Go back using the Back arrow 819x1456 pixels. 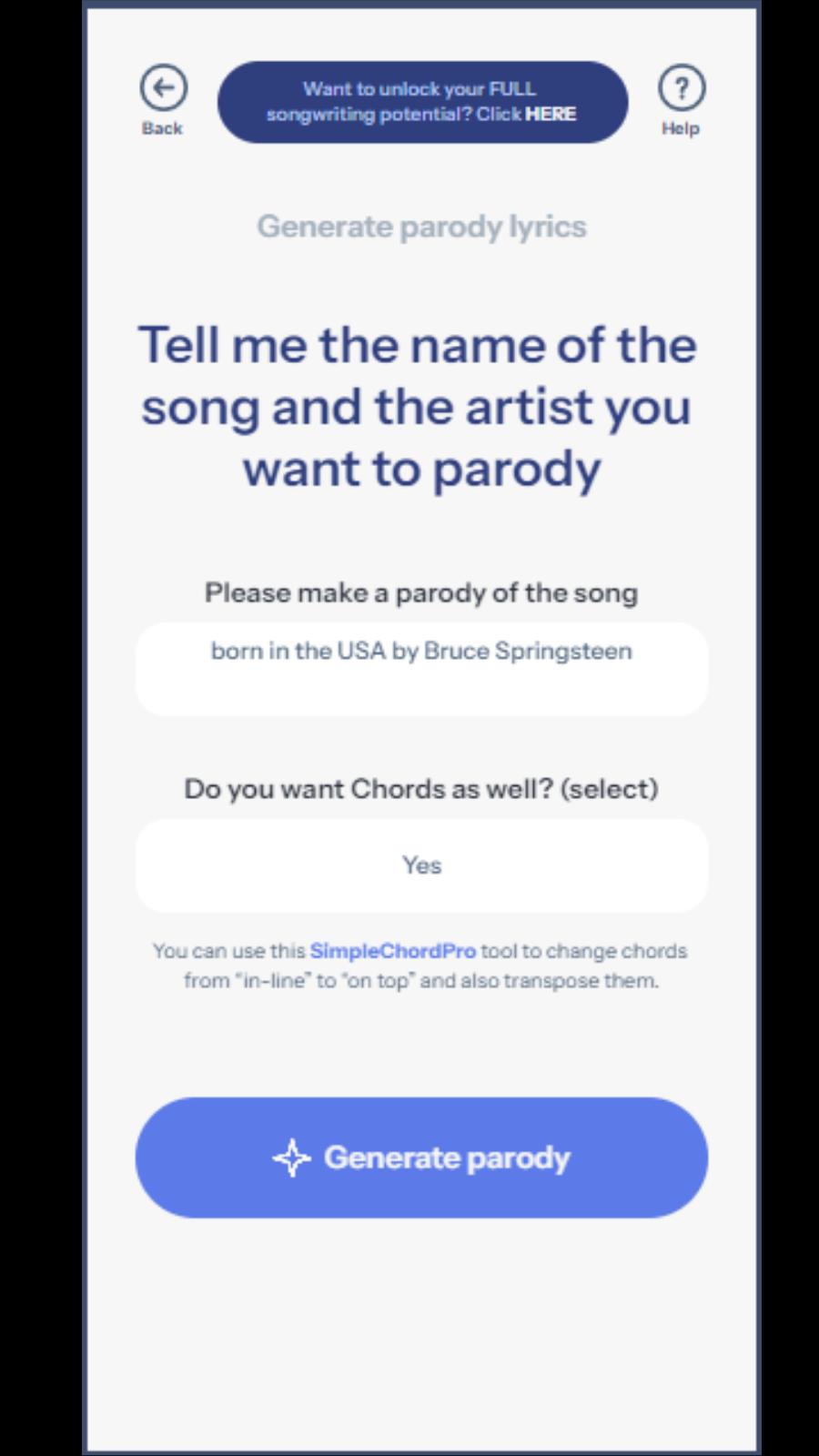[164, 89]
